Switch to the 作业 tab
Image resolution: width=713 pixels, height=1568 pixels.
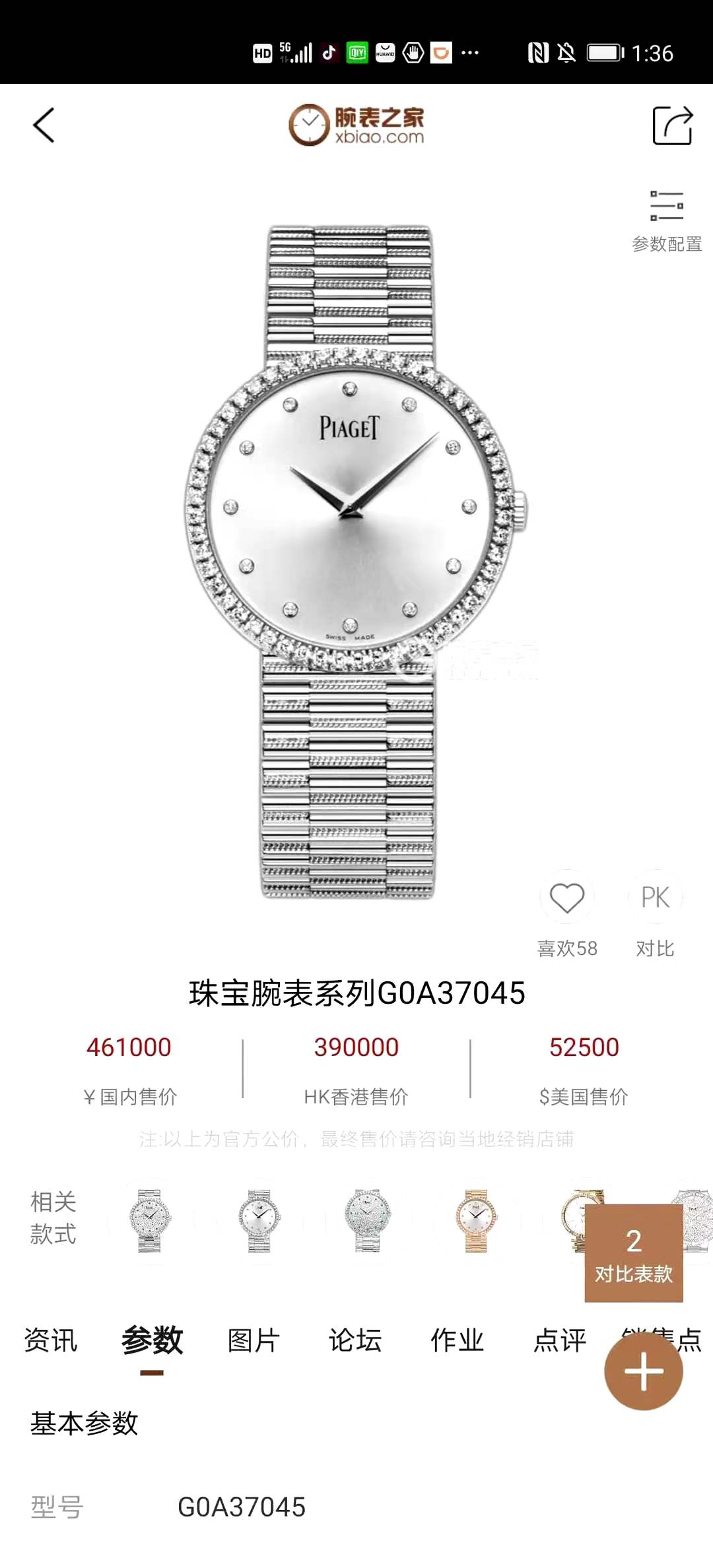point(457,1340)
